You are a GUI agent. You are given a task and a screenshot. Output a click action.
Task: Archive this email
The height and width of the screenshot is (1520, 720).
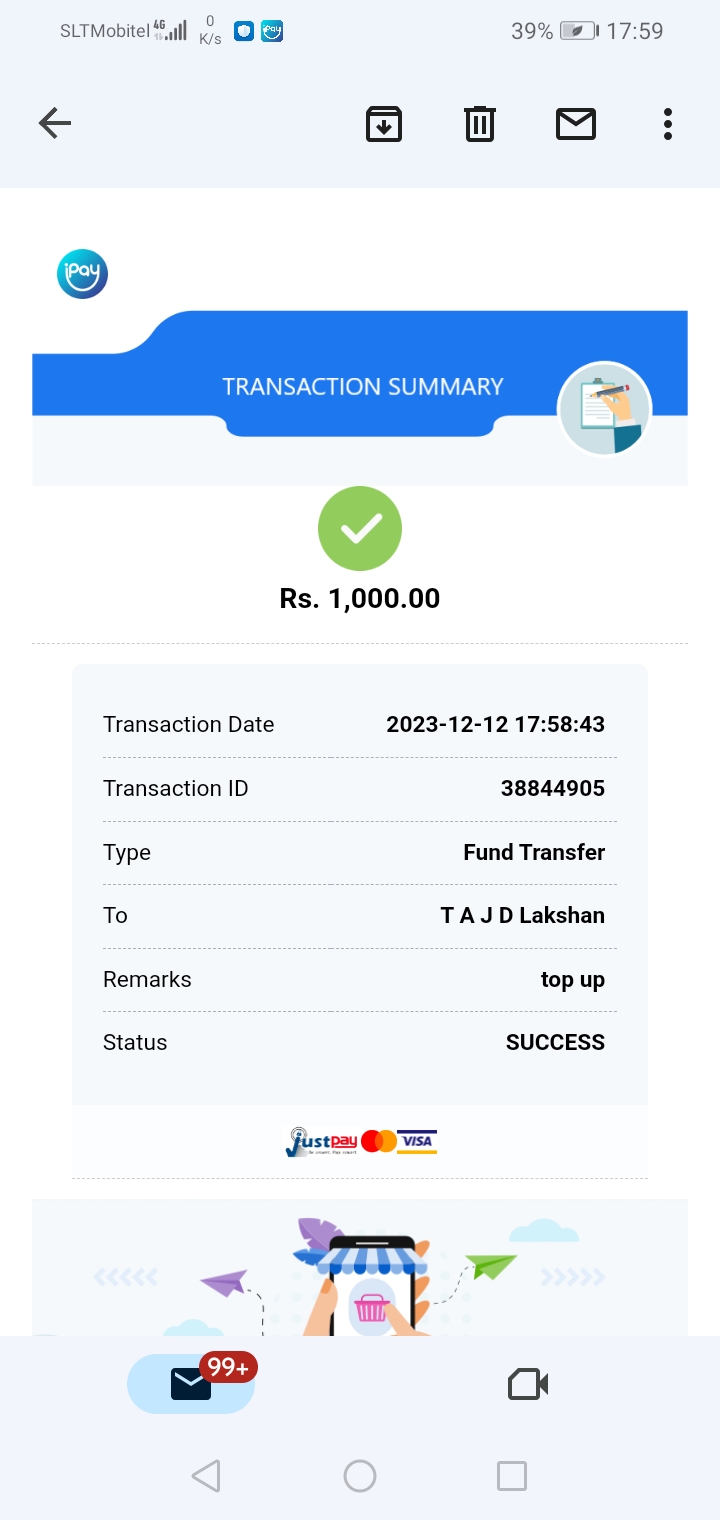384,124
